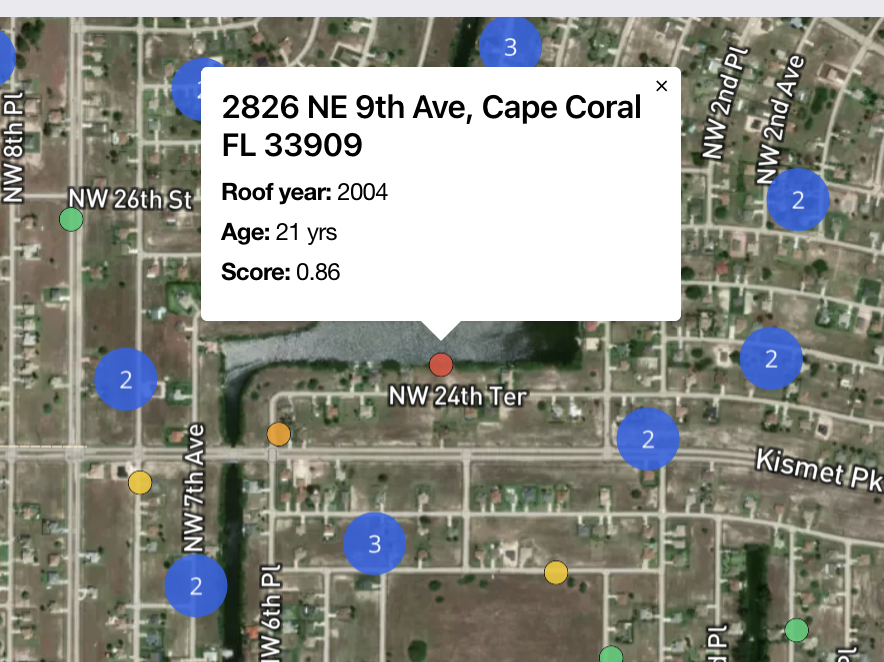The width and height of the screenshot is (884, 662).
Task: Select the red marker on NW 24th Ter
Action: click(441, 364)
